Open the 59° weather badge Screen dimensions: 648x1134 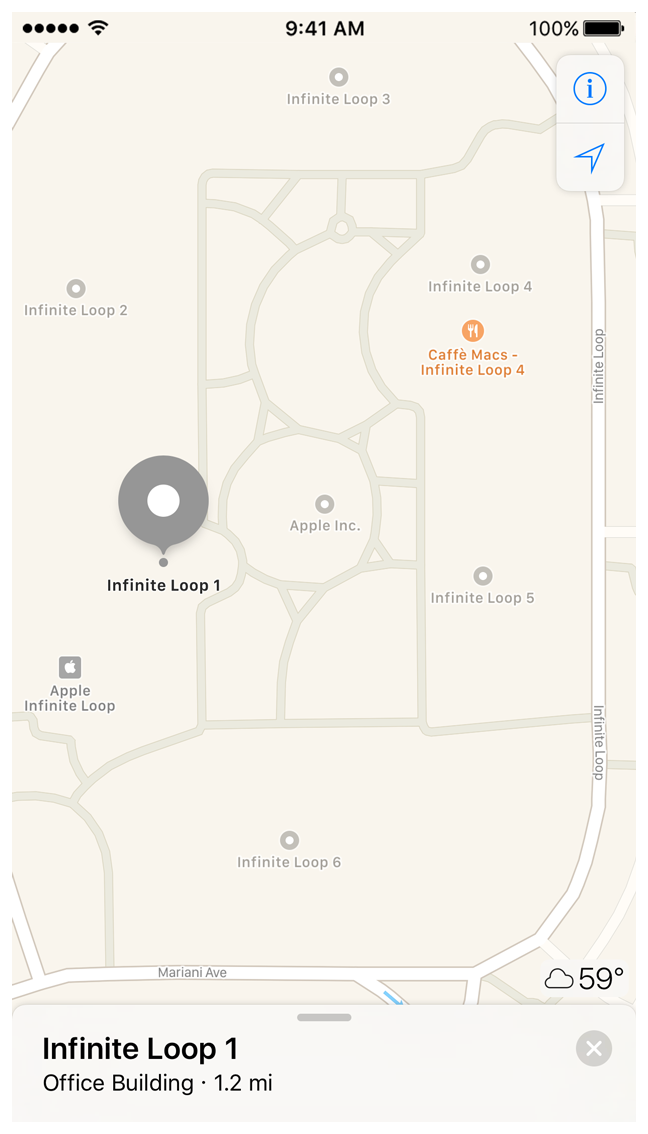[x=585, y=979]
